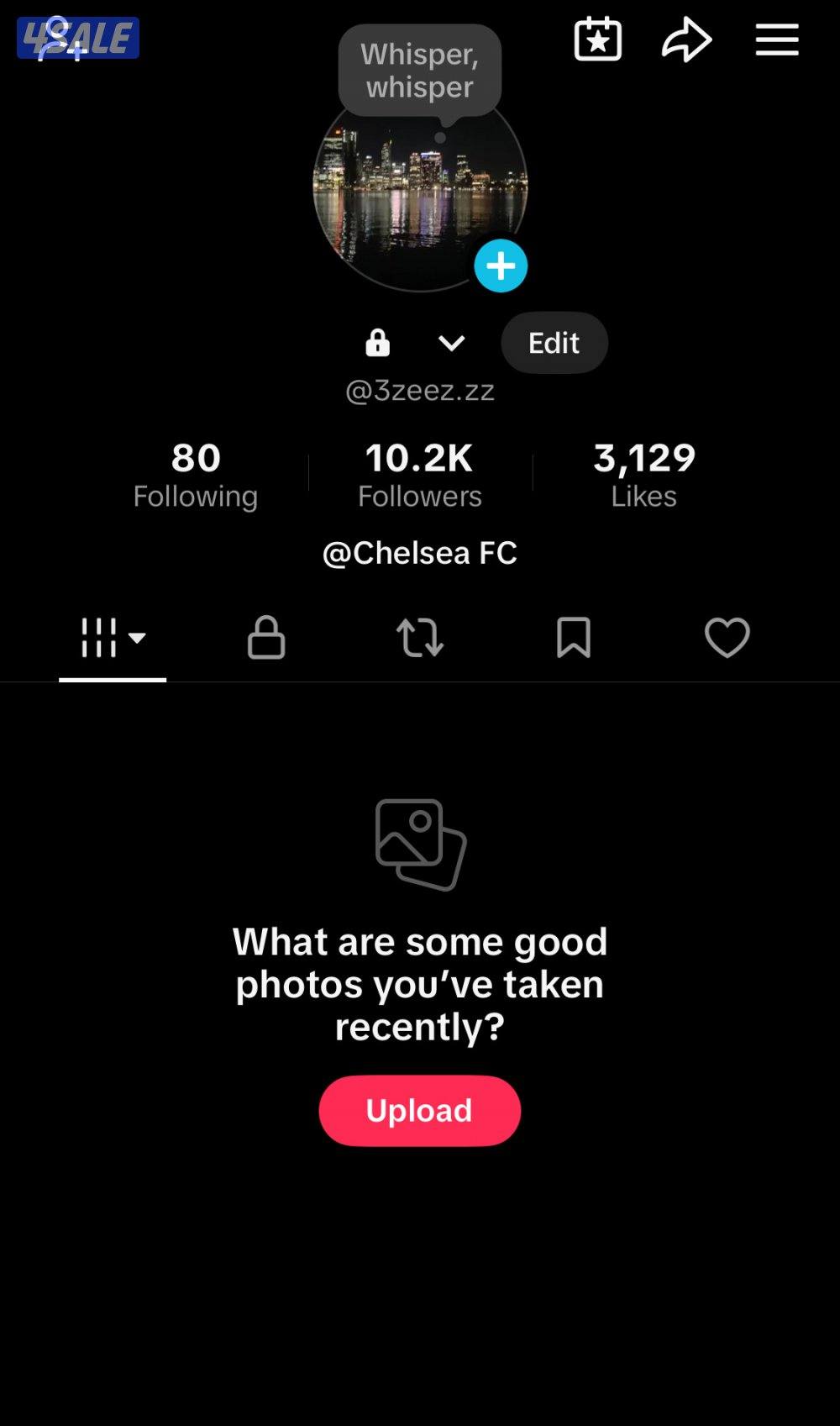View the 80 Following list
Screen dimensions: 840x1426
point(196,476)
